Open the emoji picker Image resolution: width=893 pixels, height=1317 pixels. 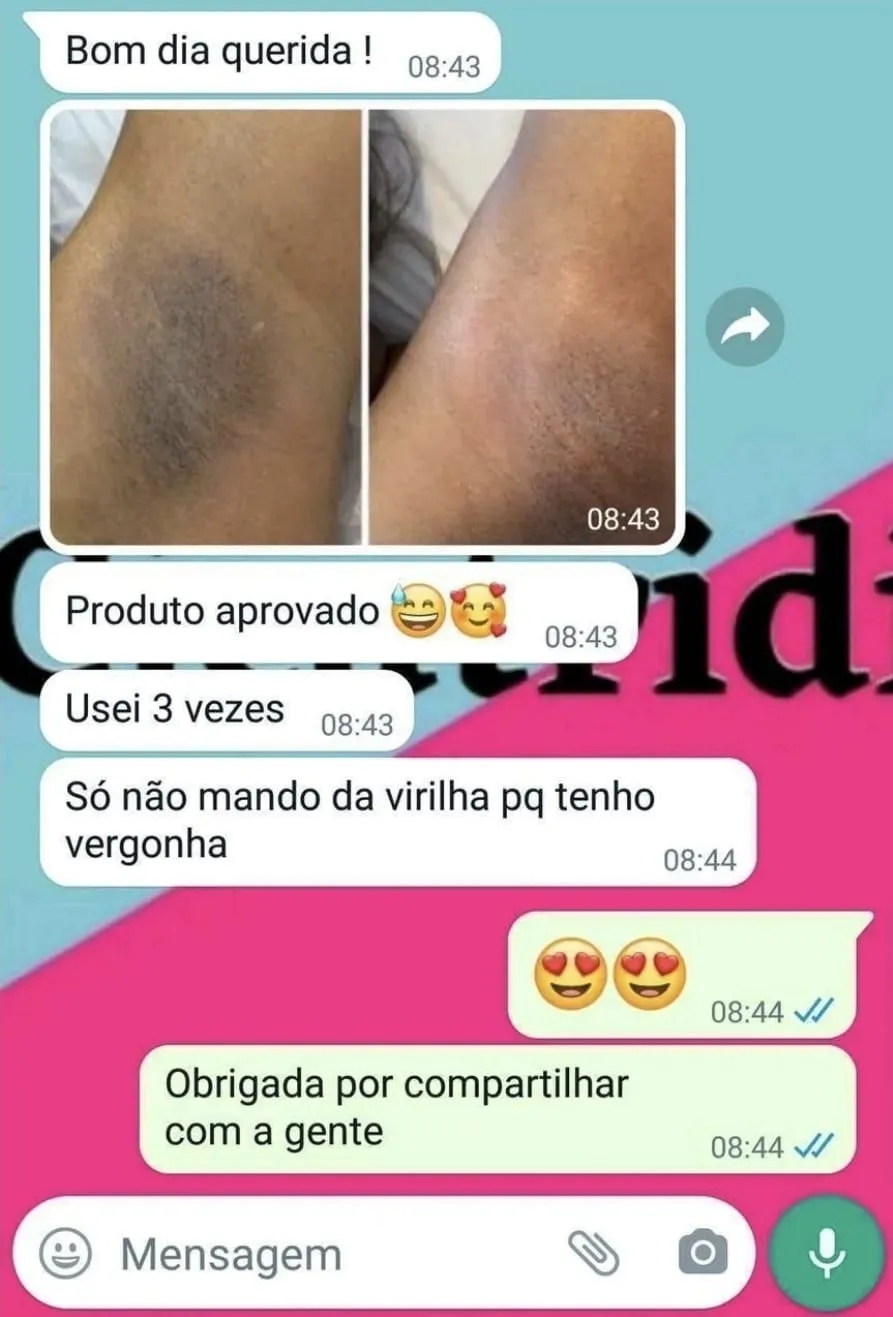pyautogui.click(x=65, y=1252)
